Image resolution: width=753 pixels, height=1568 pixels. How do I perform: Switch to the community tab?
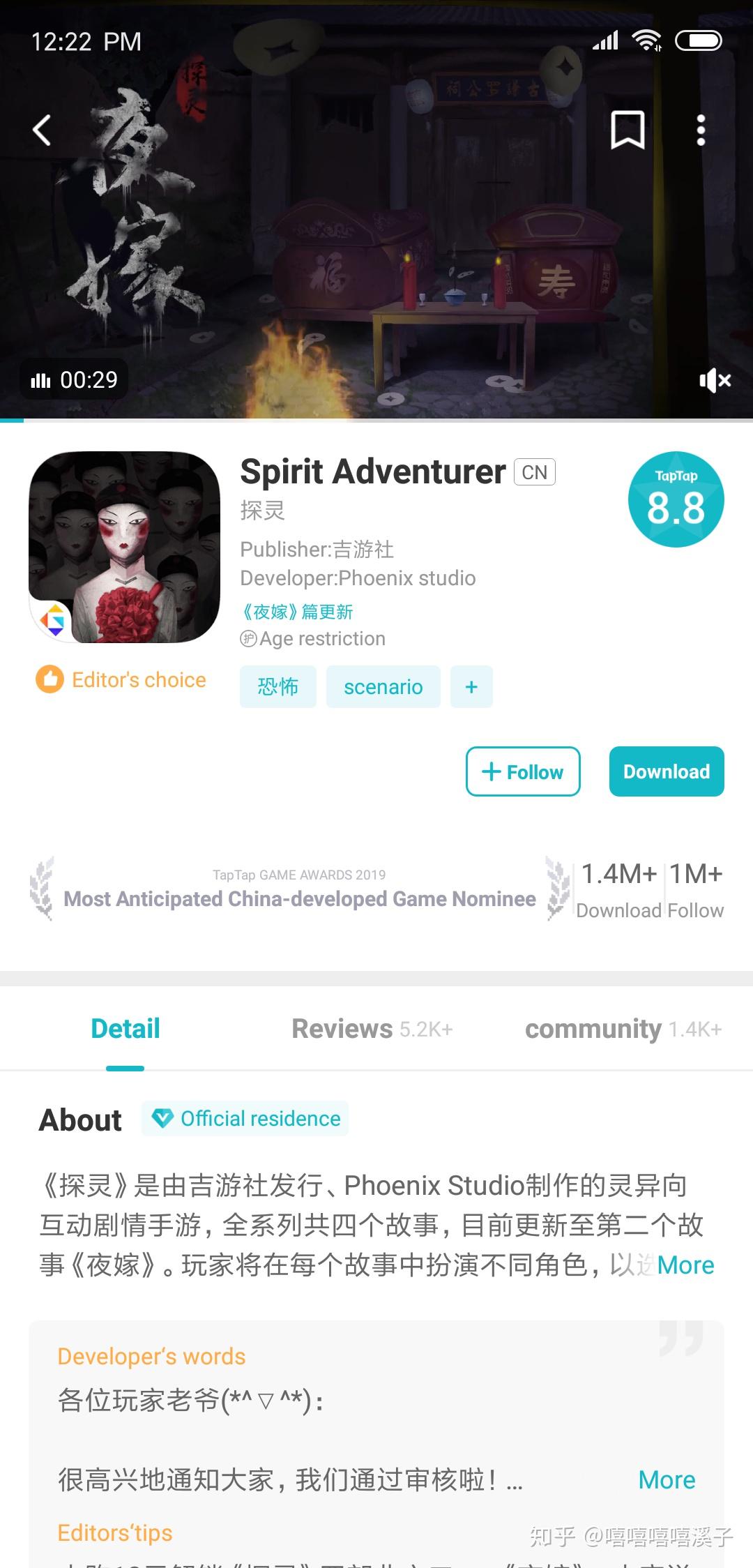(623, 1029)
